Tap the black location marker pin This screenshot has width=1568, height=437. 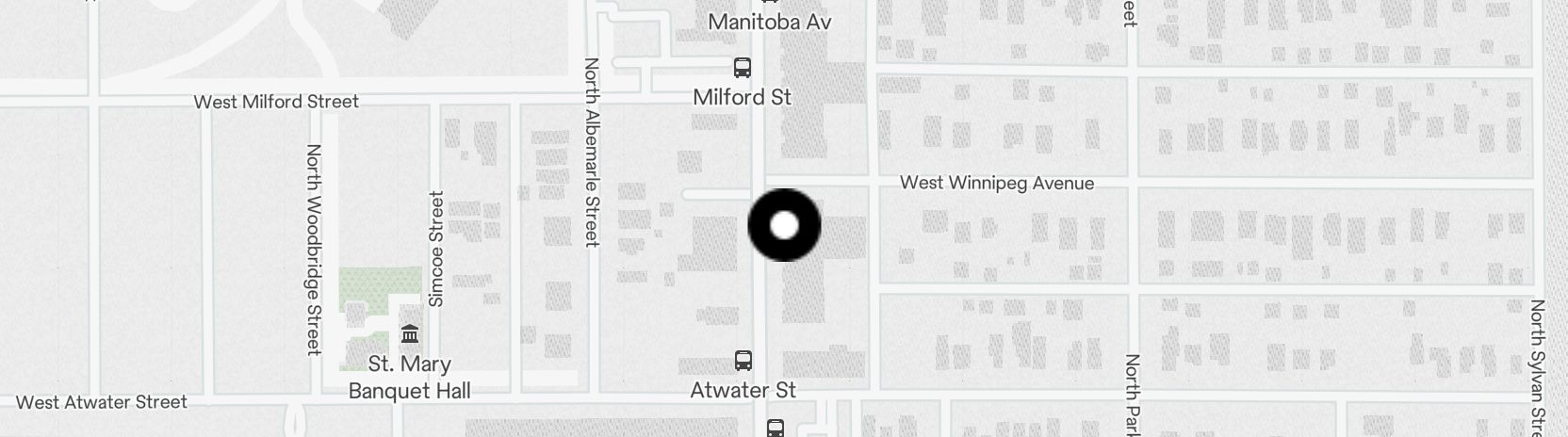click(x=784, y=225)
